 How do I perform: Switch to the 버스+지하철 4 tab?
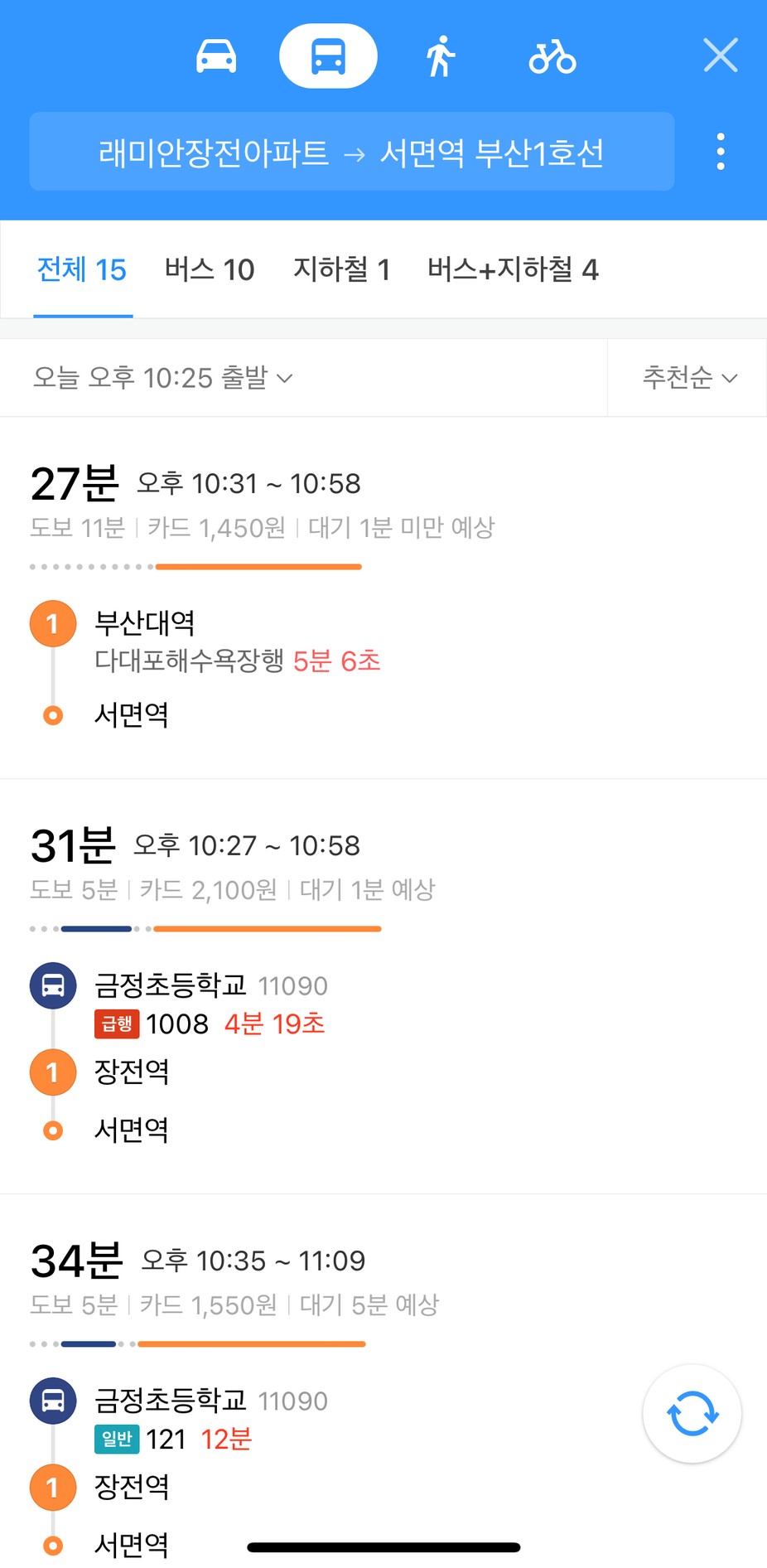pyautogui.click(x=513, y=270)
